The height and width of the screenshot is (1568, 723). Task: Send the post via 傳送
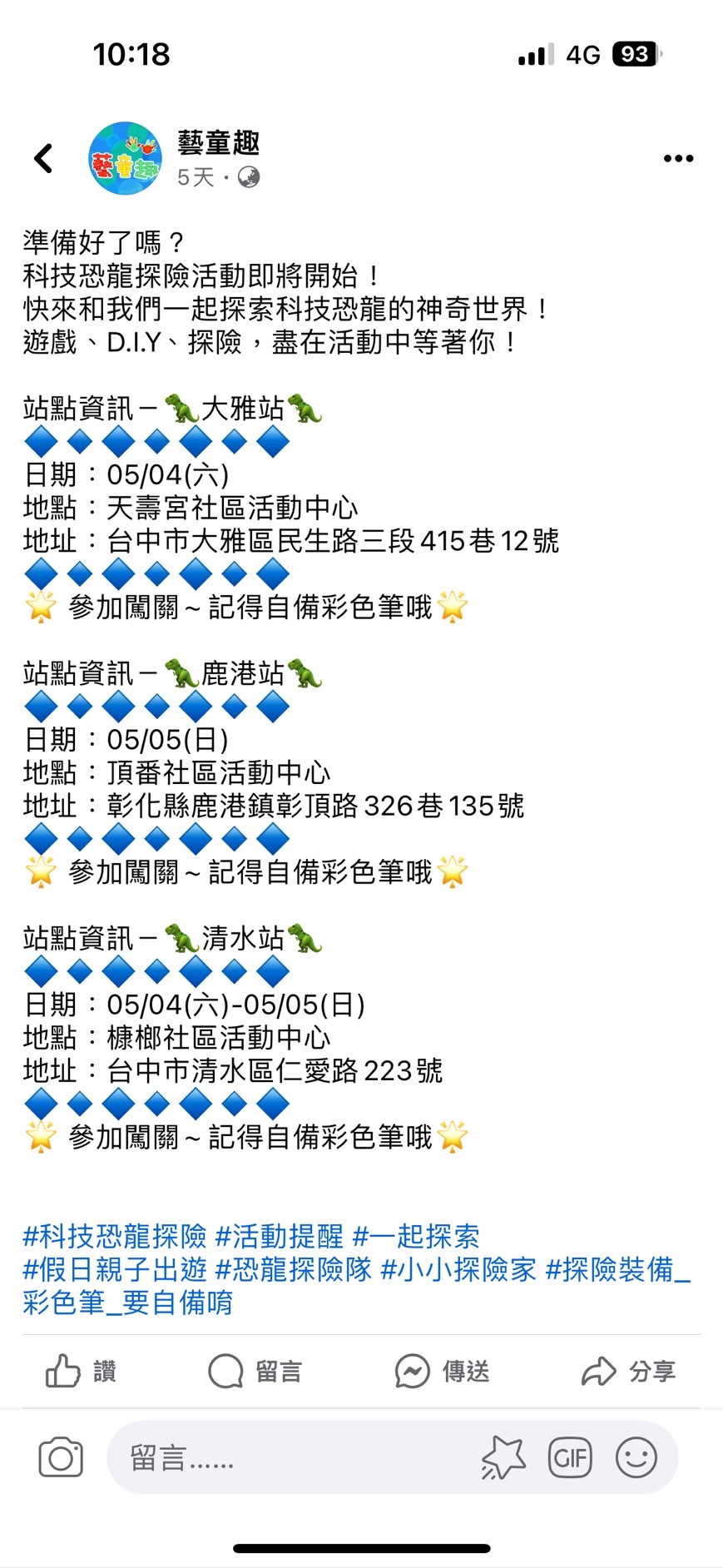[442, 1371]
